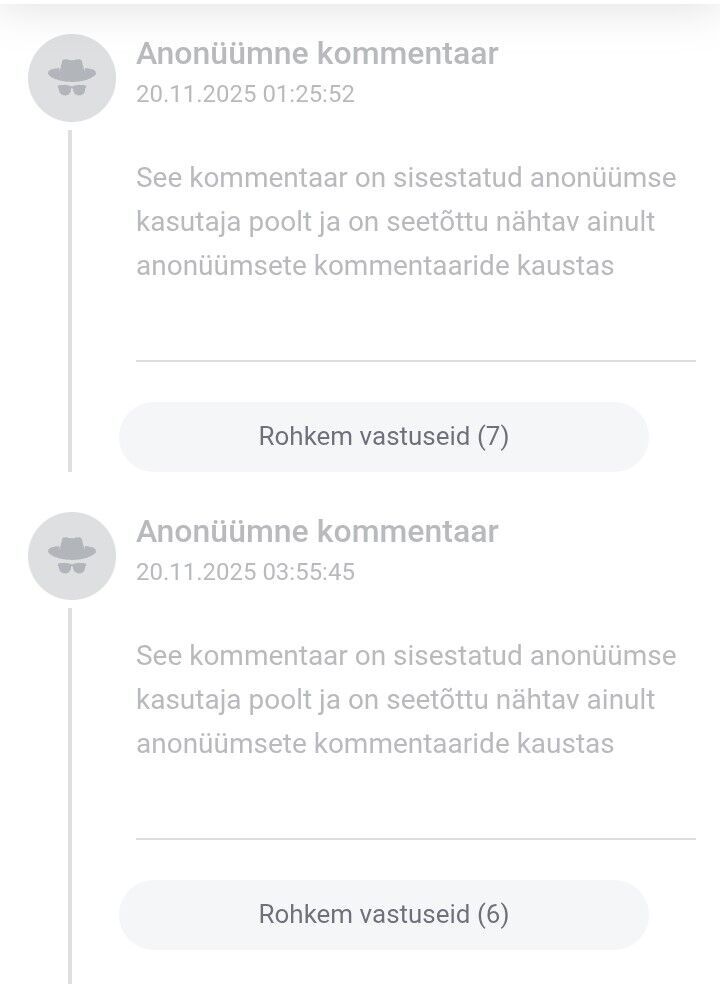The height and width of the screenshot is (984, 720).
Task: Expand Rohkem vastuseid (6) replies
Action: 384,914
